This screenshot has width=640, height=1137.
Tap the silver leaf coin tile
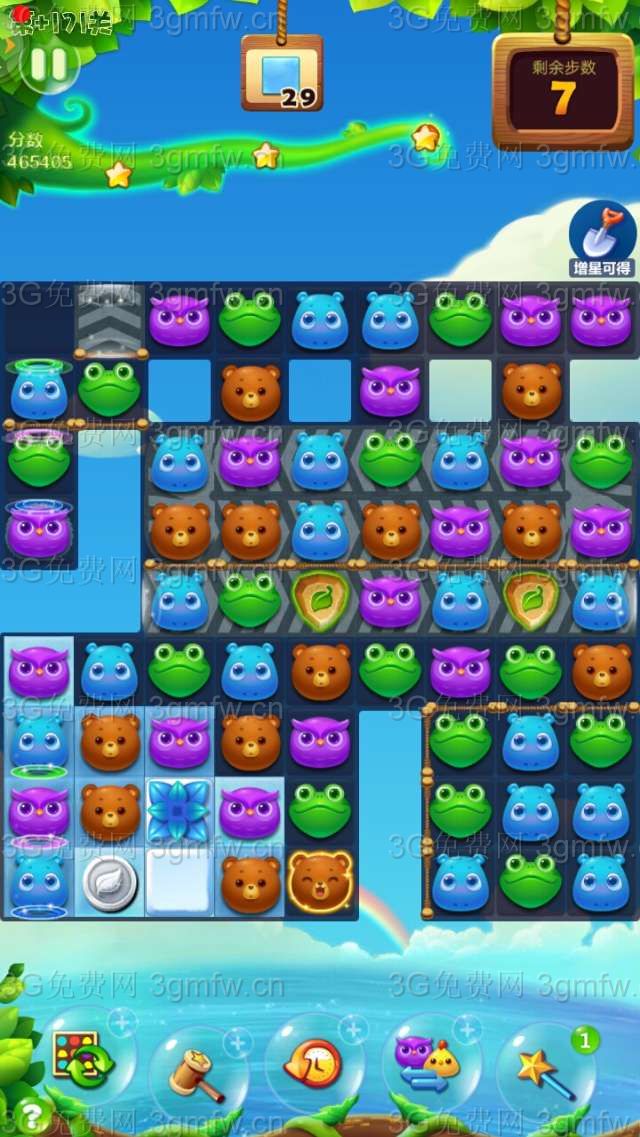pyautogui.click(x=110, y=883)
